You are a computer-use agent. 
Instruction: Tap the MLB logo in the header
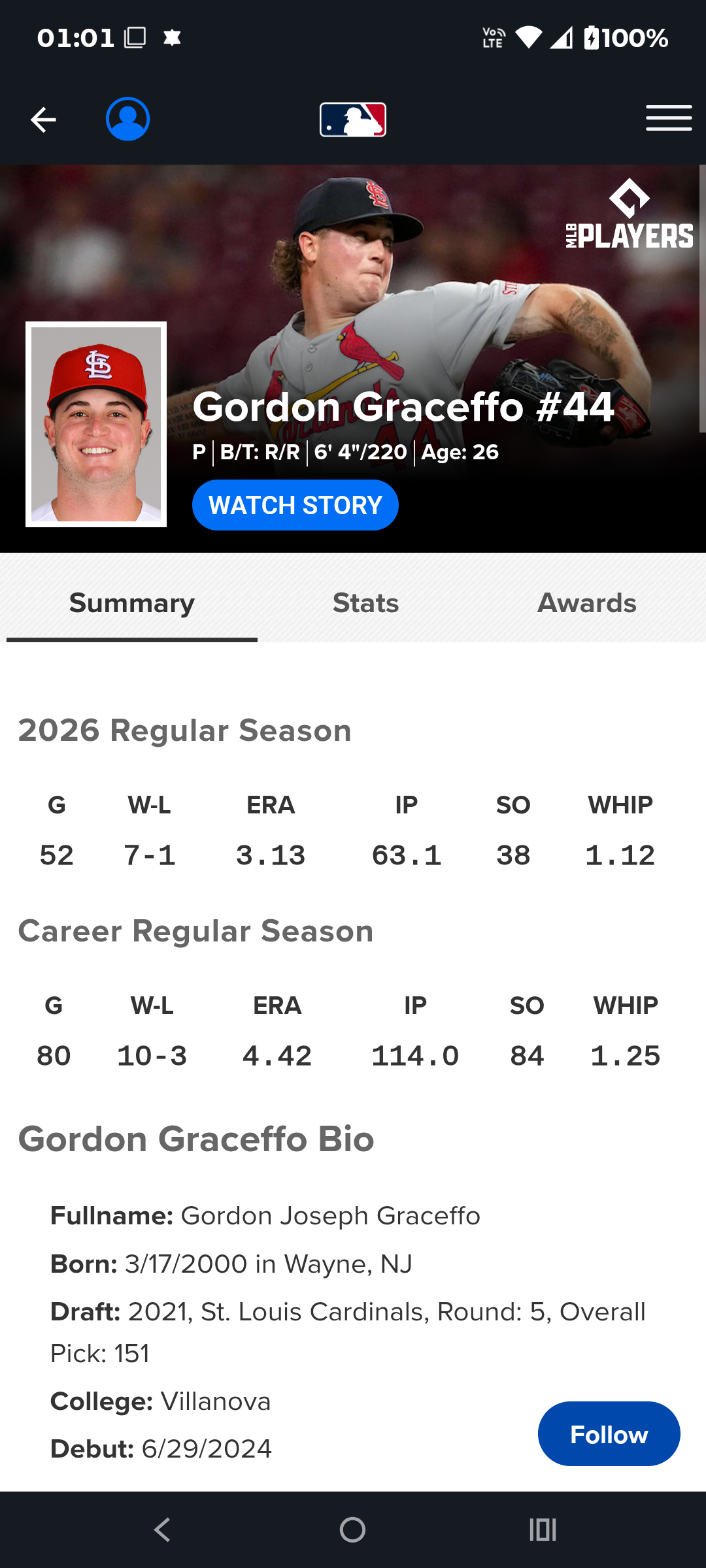pyautogui.click(x=353, y=120)
